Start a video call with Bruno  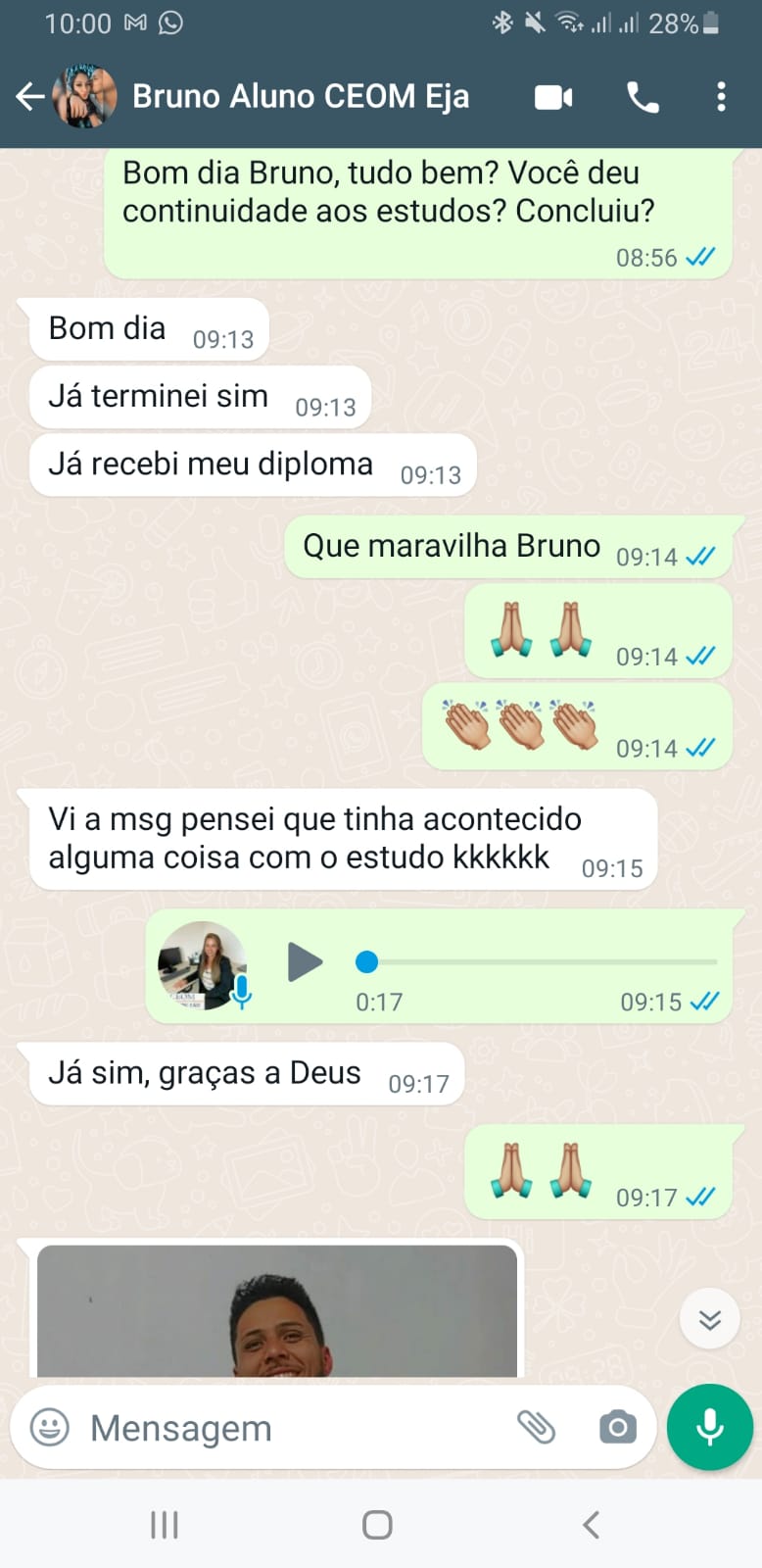coord(553,97)
